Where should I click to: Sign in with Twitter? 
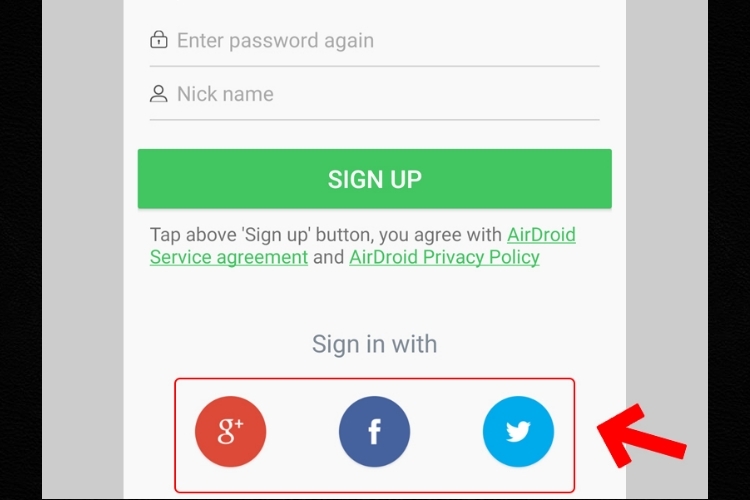click(x=518, y=432)
